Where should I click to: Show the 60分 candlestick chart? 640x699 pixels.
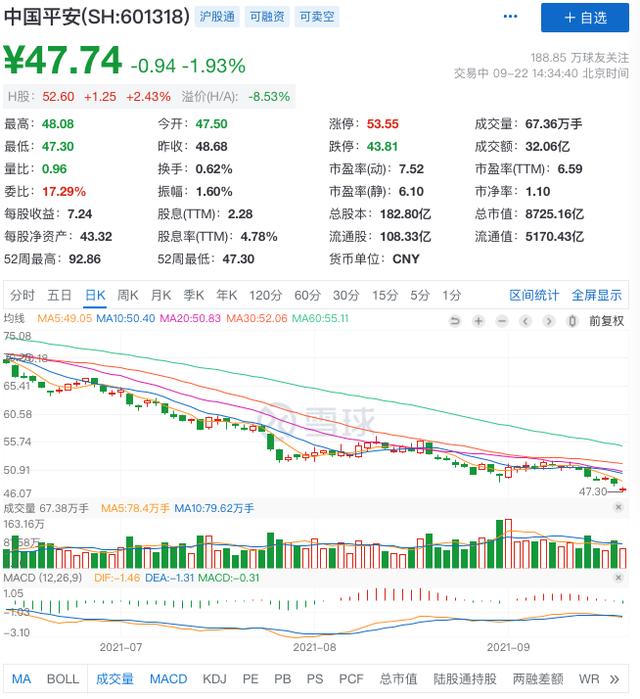point(306,295)
